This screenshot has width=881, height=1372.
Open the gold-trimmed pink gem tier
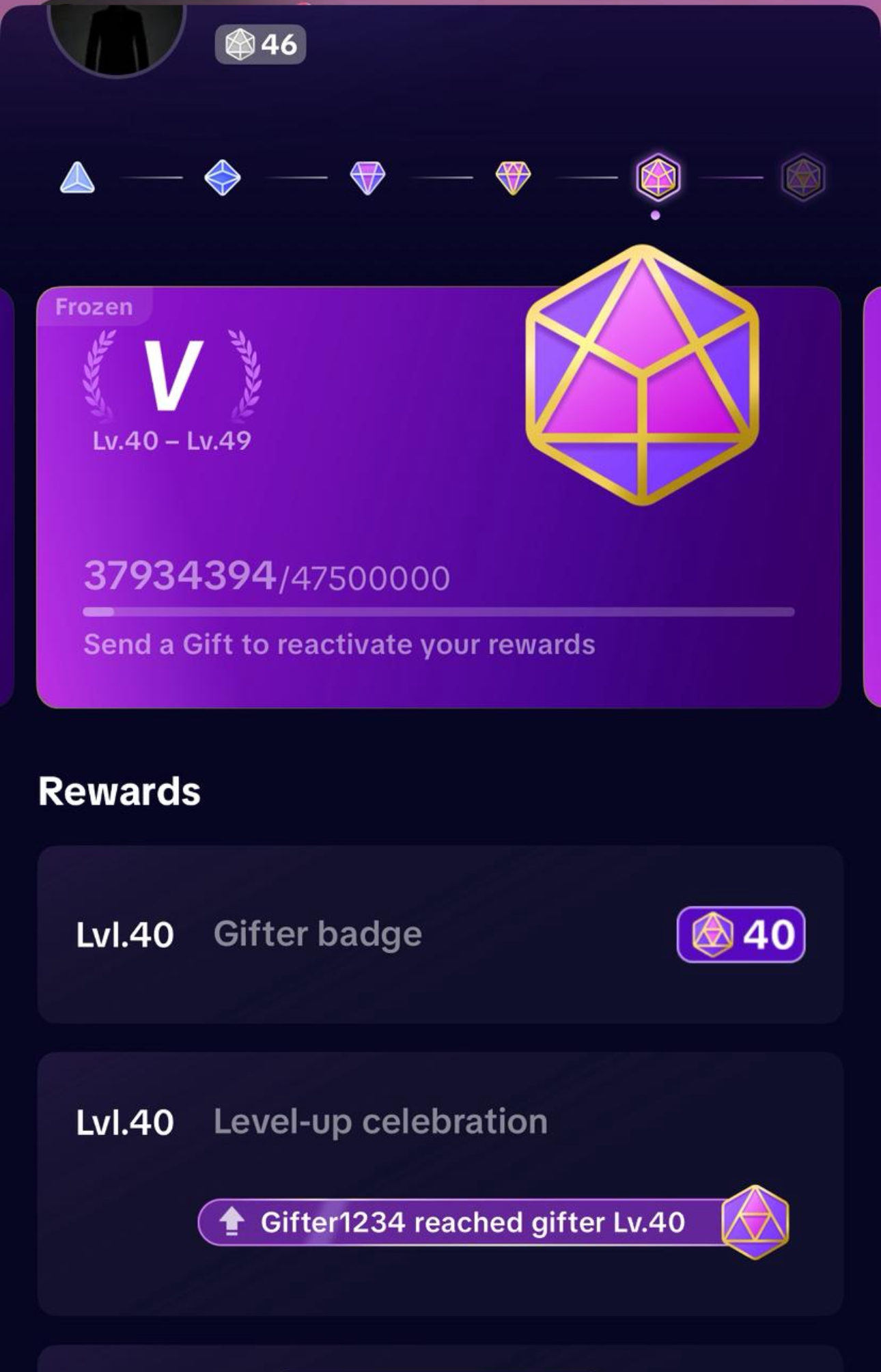[x=513, y=178]
